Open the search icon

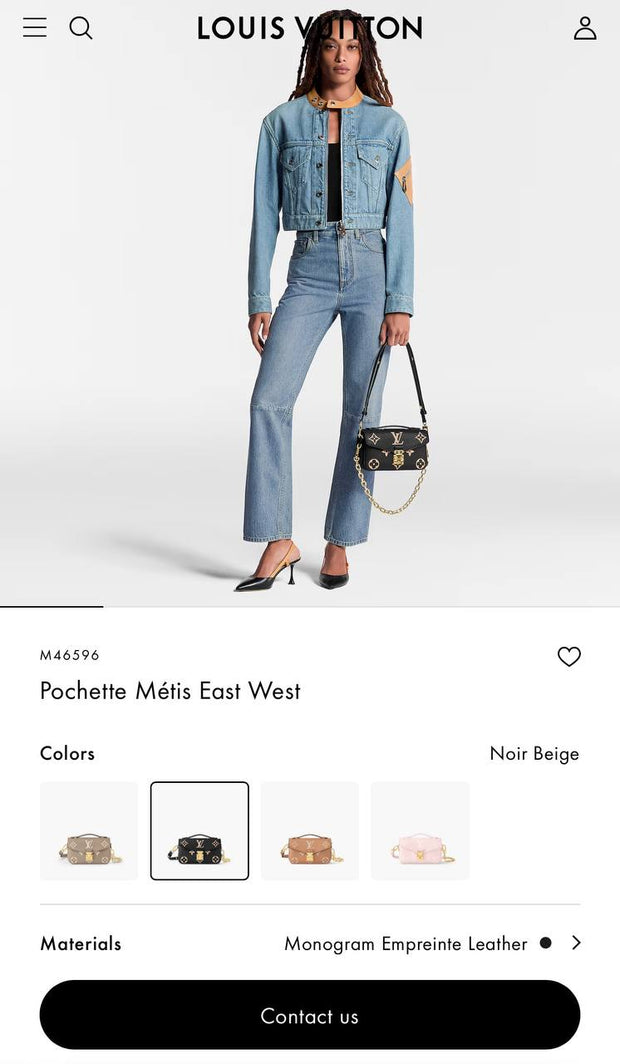81,28
